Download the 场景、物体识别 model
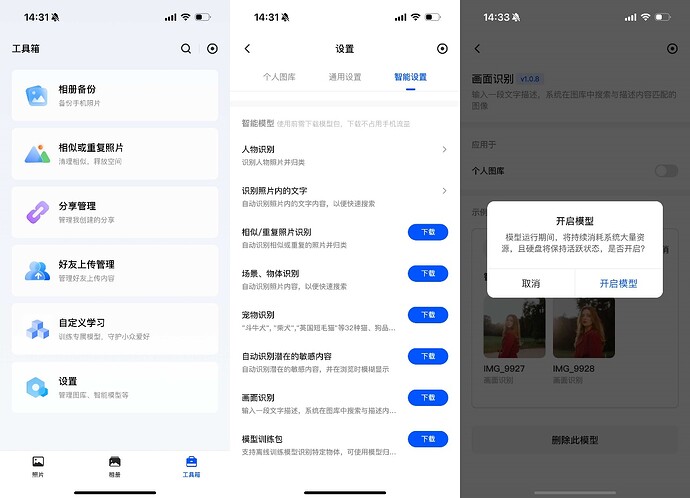The width and height of the screenshot is (690, 498). [x=428, y=273]
